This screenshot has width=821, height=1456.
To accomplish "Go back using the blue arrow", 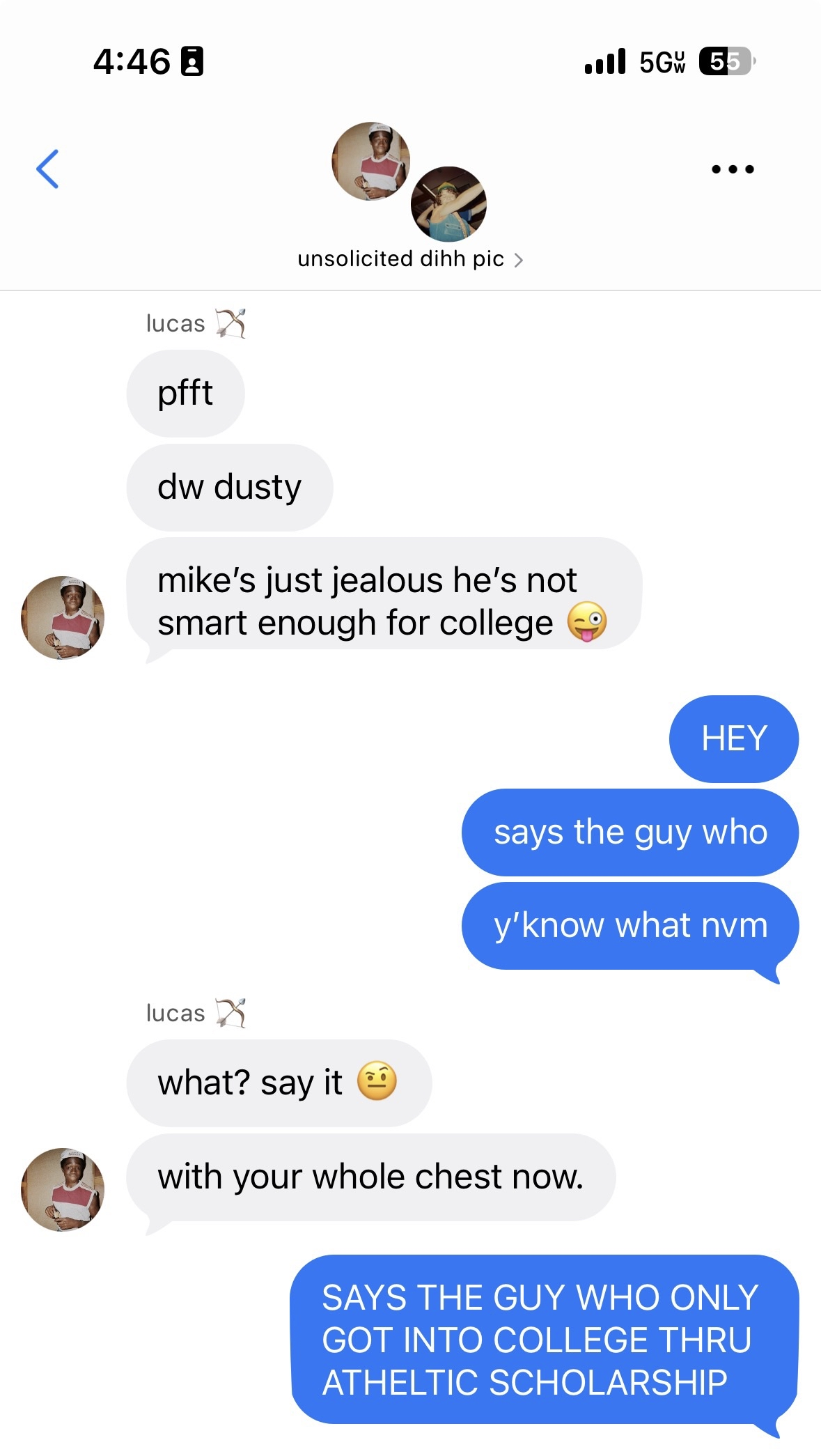I will click(47, 169).
